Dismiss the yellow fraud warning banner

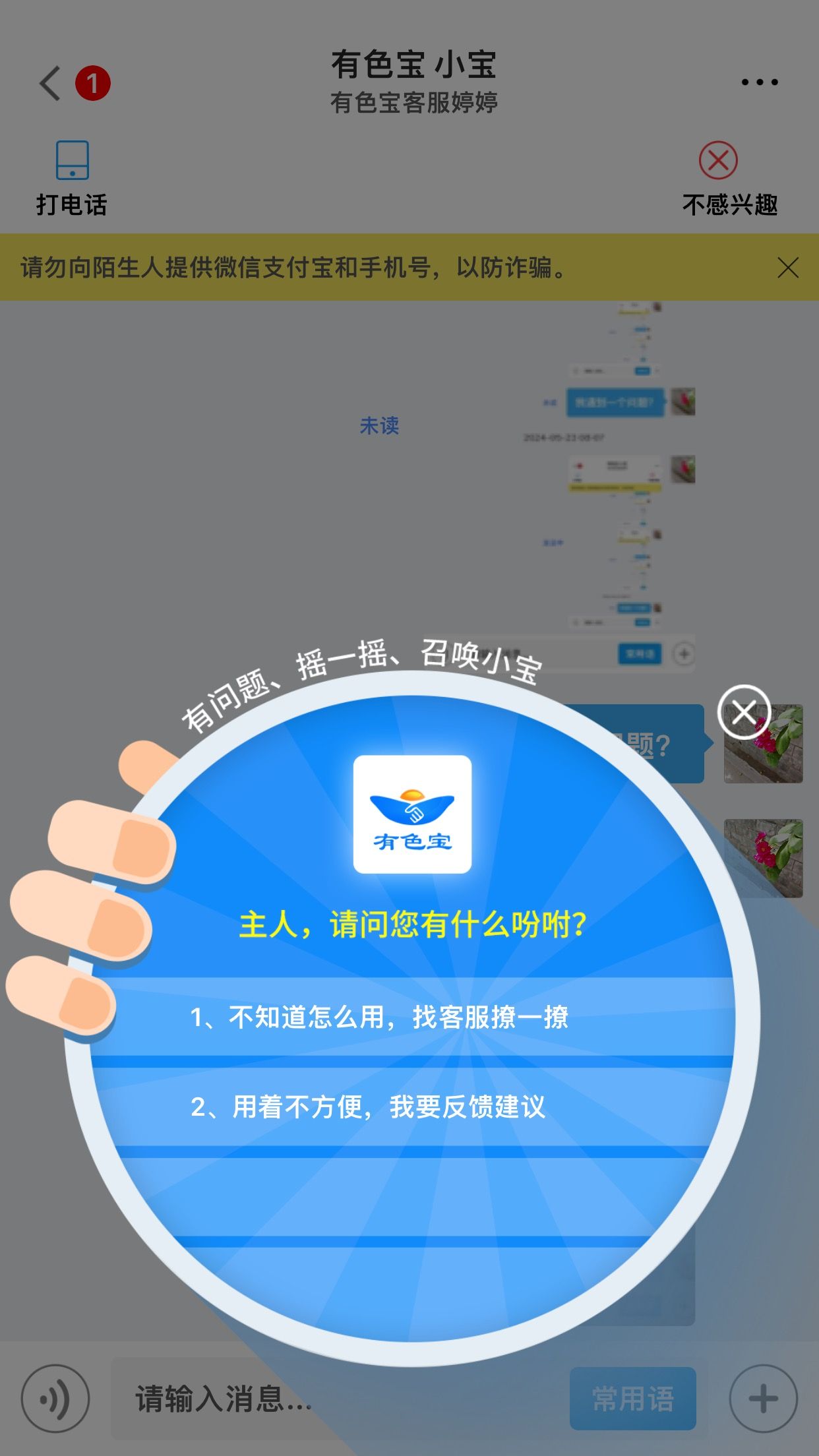pyautogui.click(x=788, y=268)
